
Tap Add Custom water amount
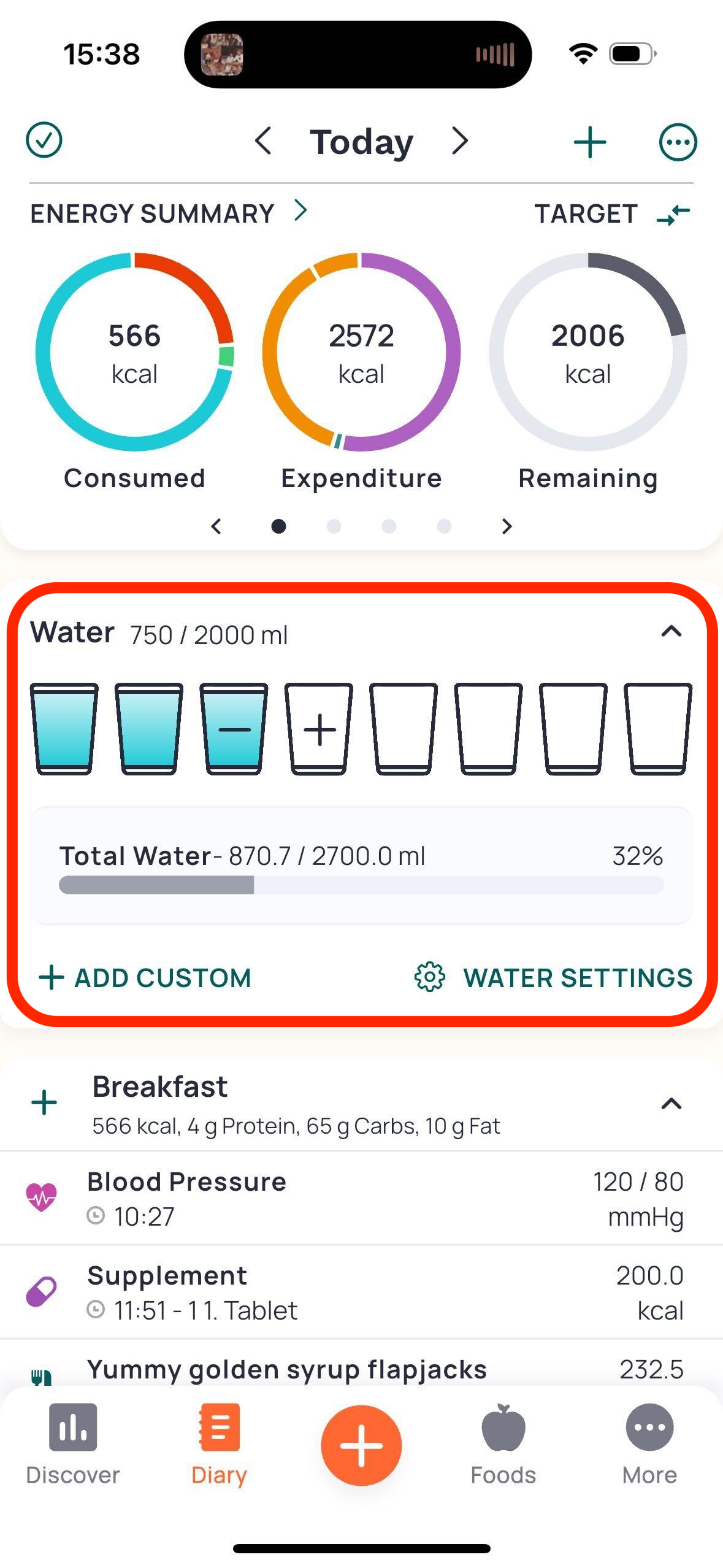[x=145, y=977]
